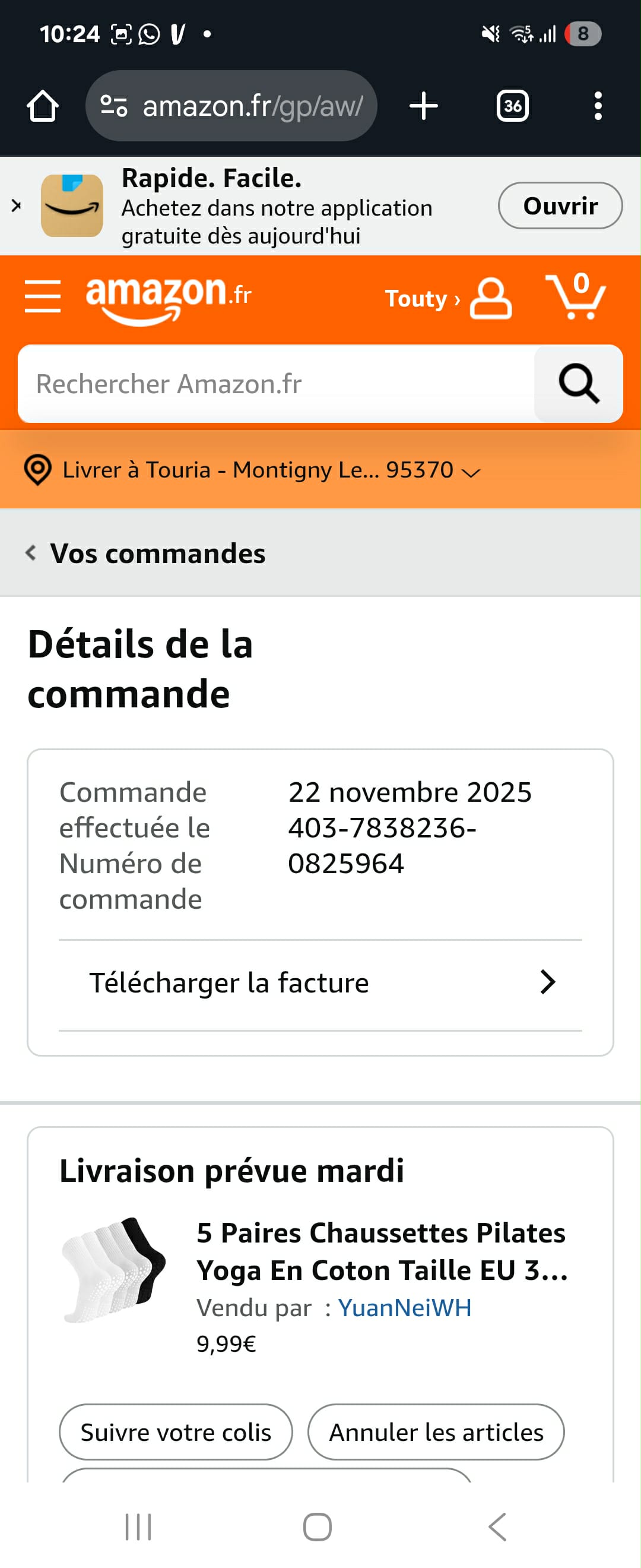View the shopping cart
Image resolution: width=641 pixels, height=1568 pixels.
(575, 296)
